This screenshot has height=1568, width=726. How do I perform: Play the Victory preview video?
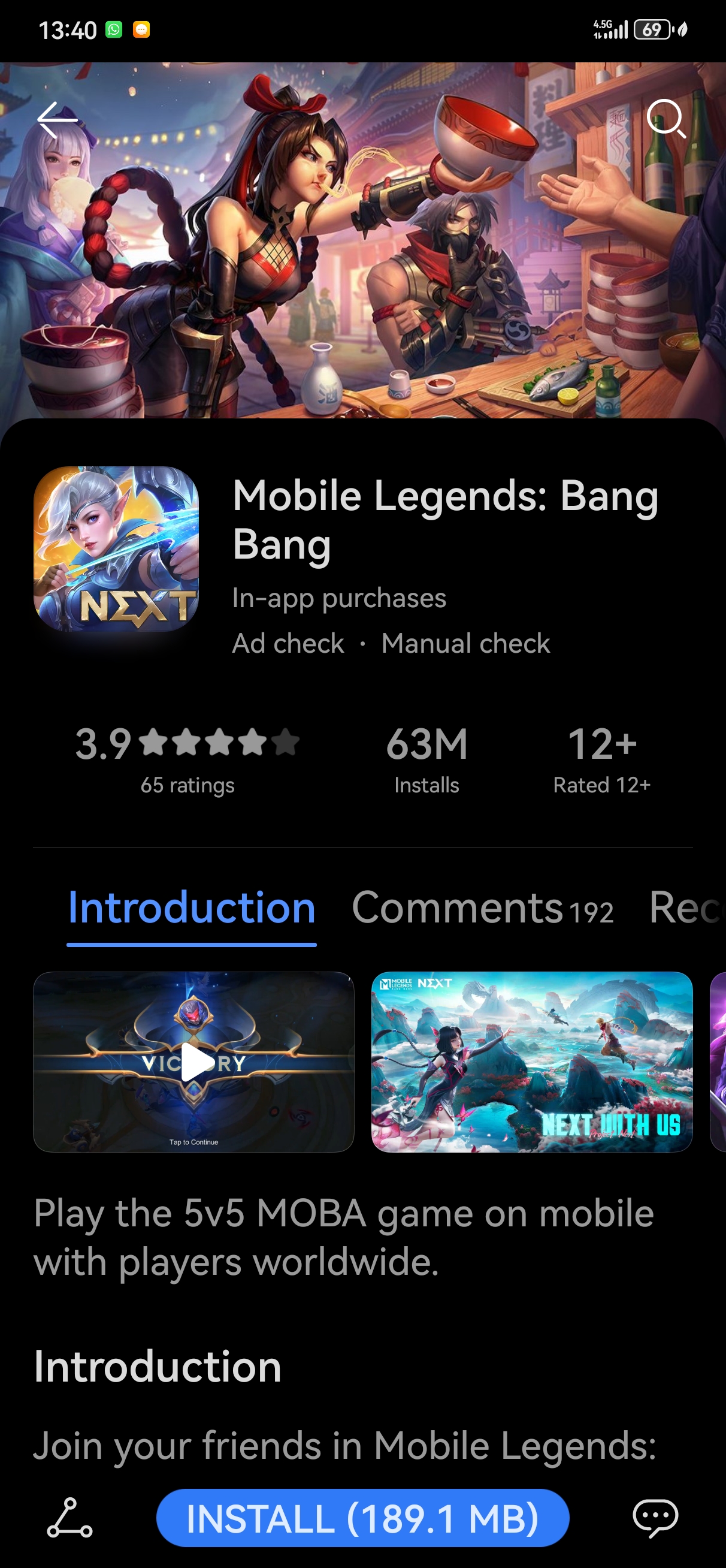193,1062
